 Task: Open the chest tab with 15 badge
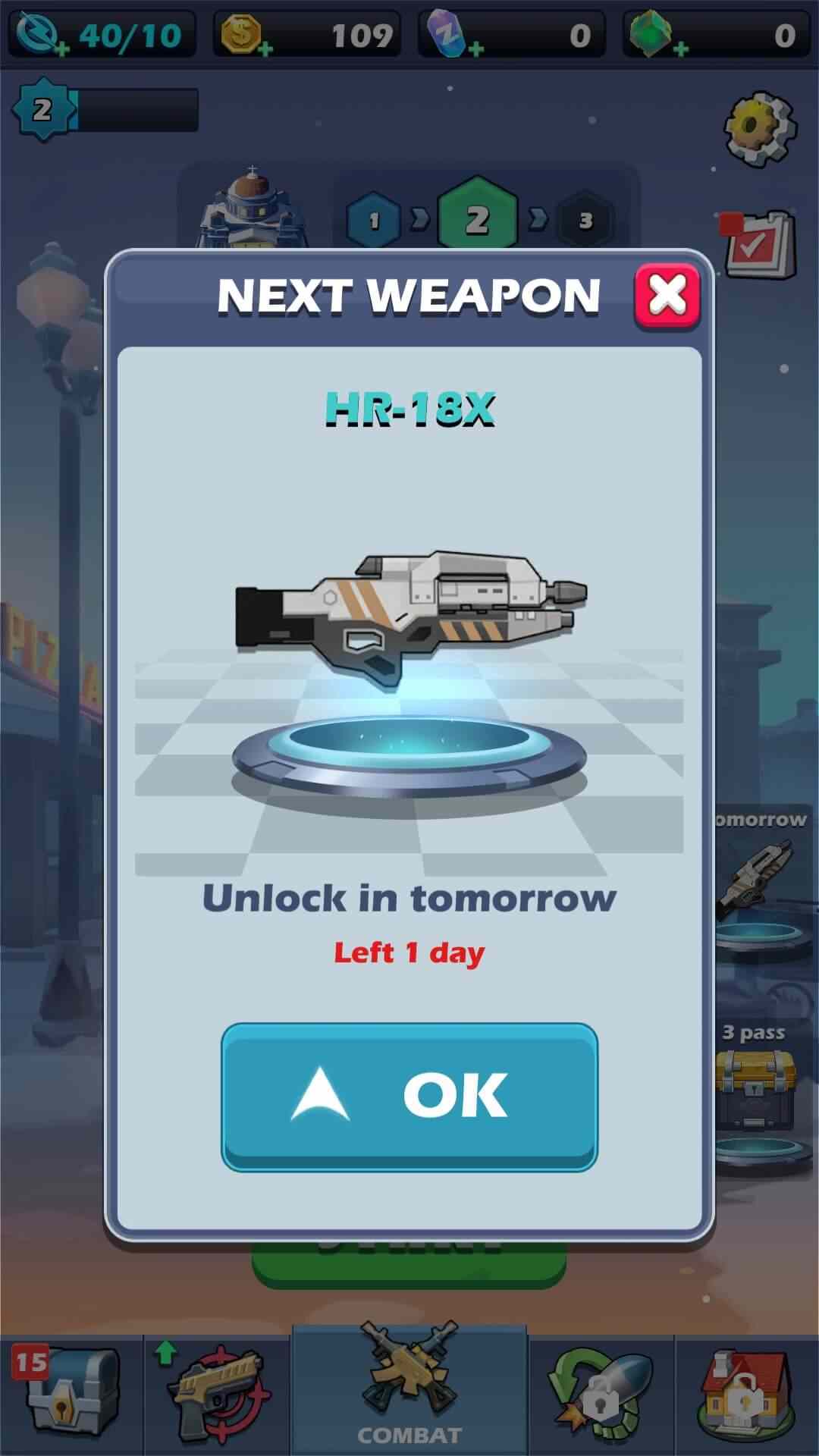click(72, 1394)
